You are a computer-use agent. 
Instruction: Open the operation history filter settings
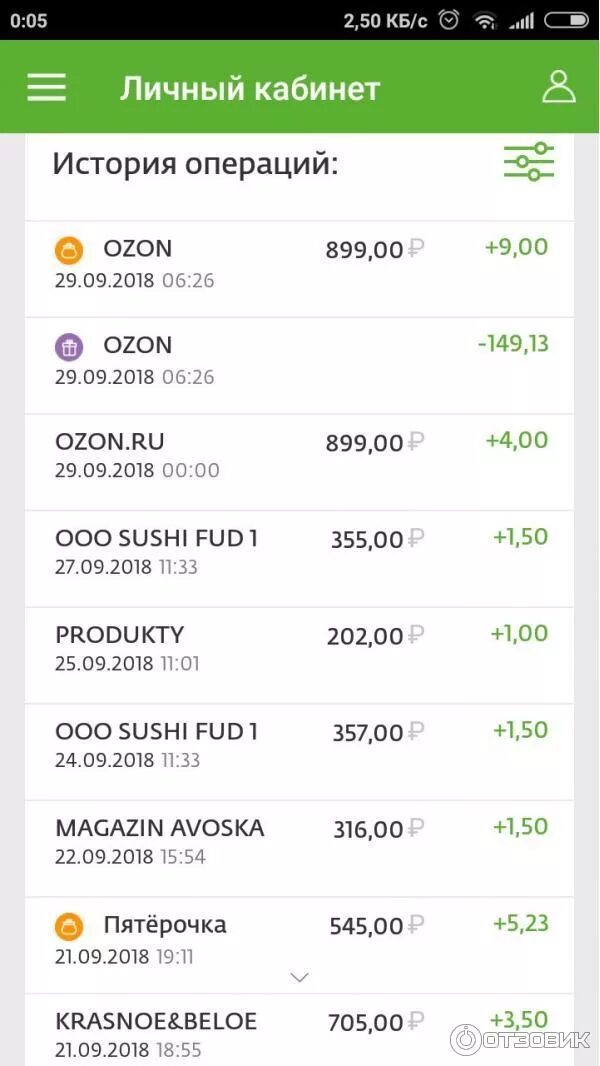tap(529, 162)
